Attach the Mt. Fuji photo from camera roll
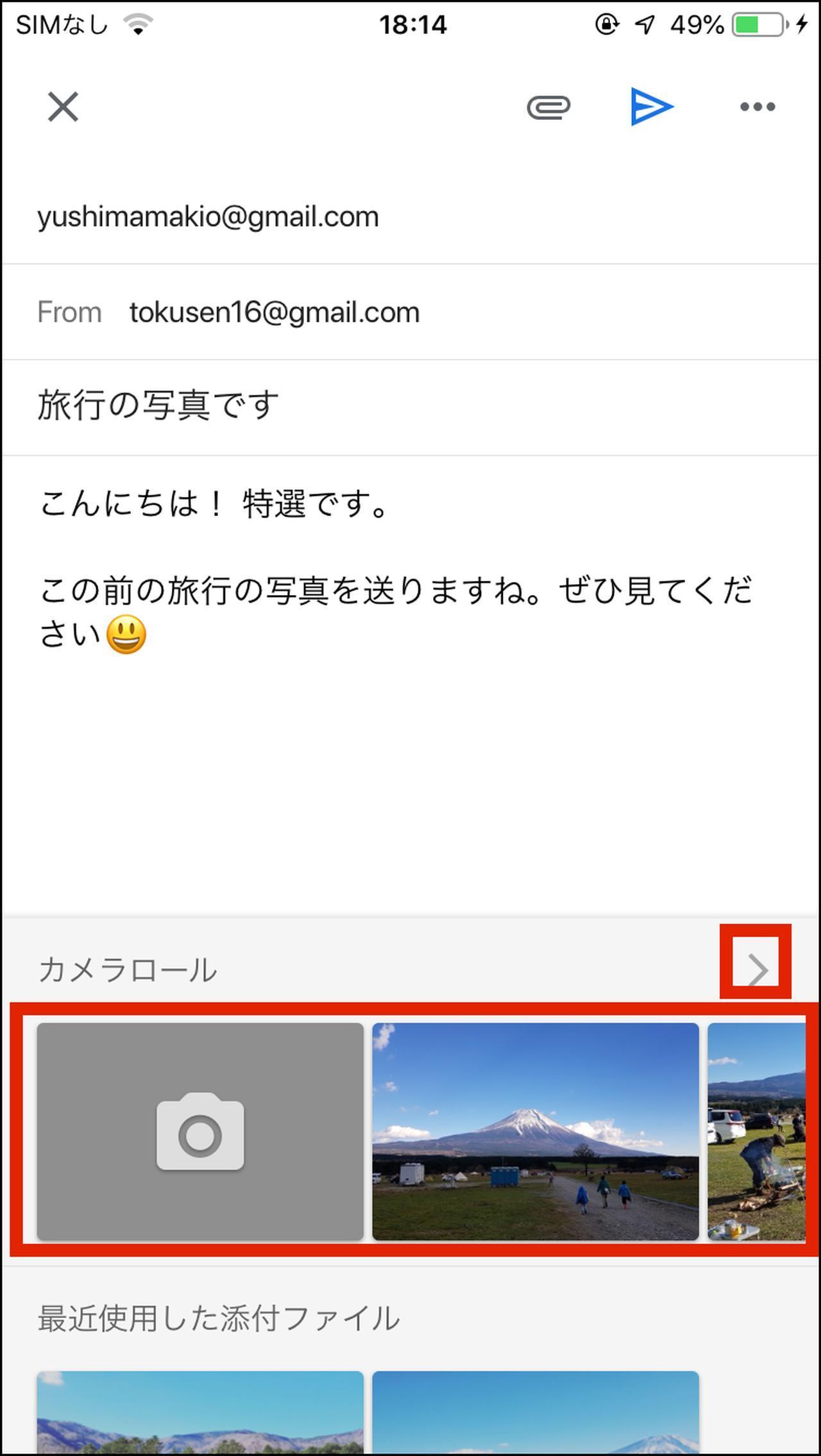Viewport: 821px width, 1456px height. coord(536,1132)
